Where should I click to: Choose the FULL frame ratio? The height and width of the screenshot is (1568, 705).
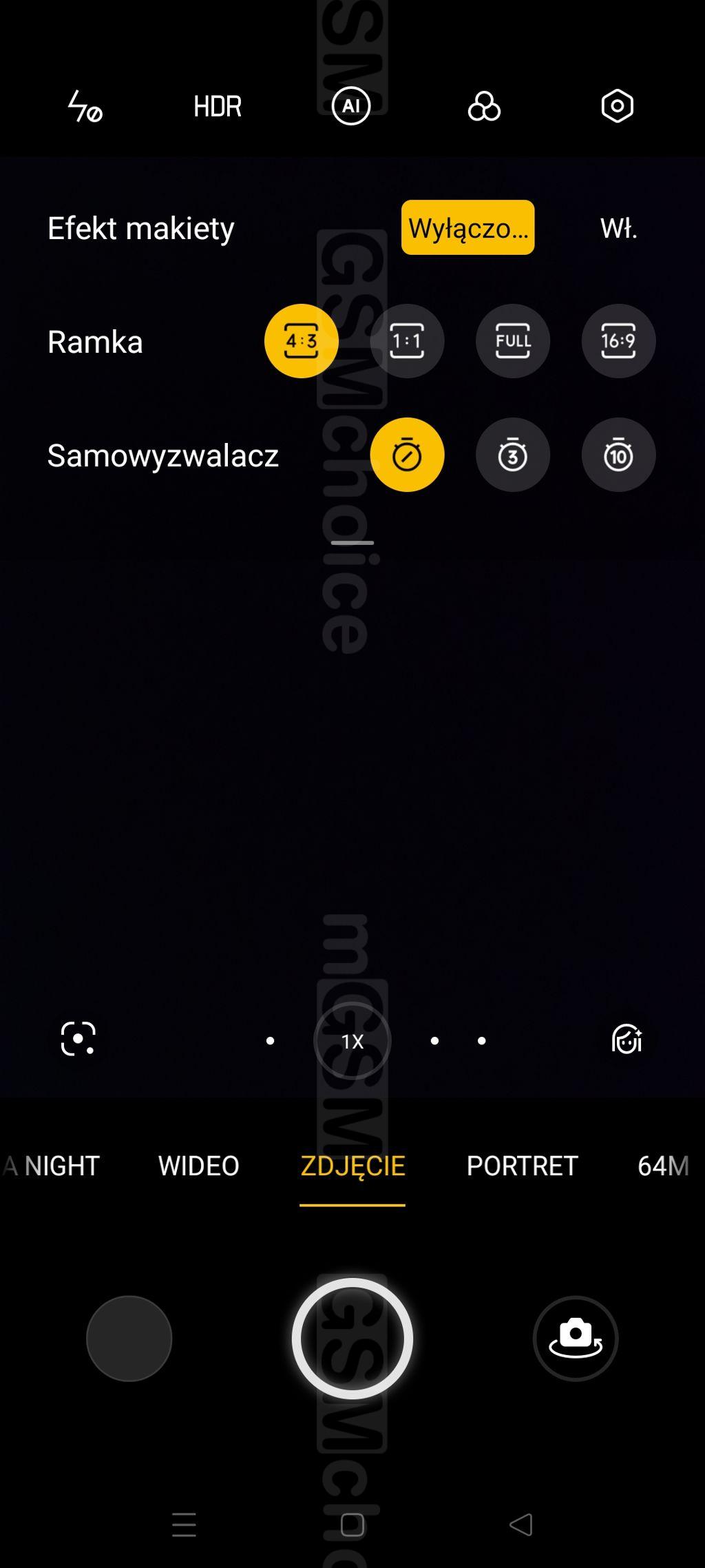pos(513,341)
